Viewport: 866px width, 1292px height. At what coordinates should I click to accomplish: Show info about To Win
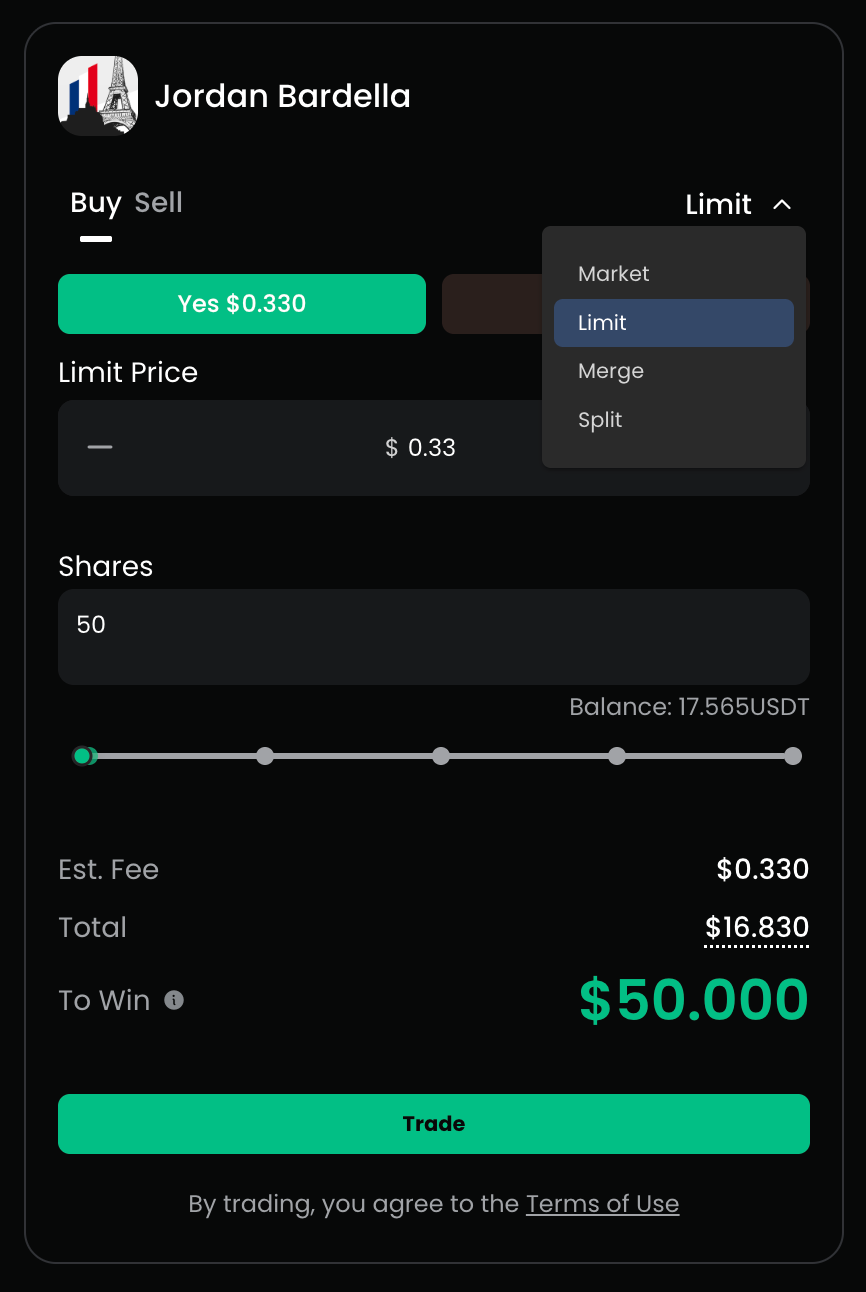[x=174, y=1000]
